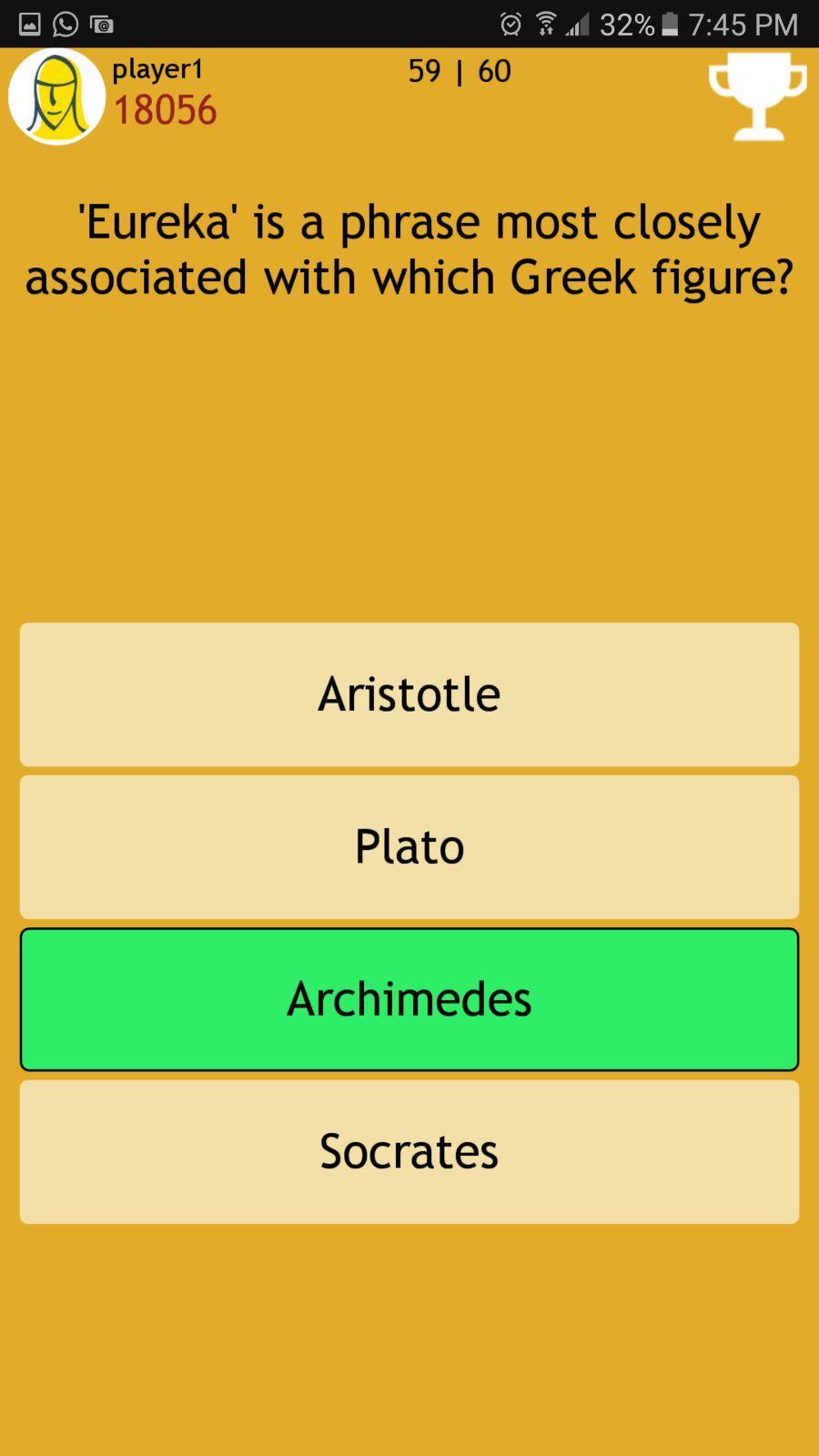819x1456 pixels.
Task: Tap the highlighted green answer bar
Action: click(408, 998)
